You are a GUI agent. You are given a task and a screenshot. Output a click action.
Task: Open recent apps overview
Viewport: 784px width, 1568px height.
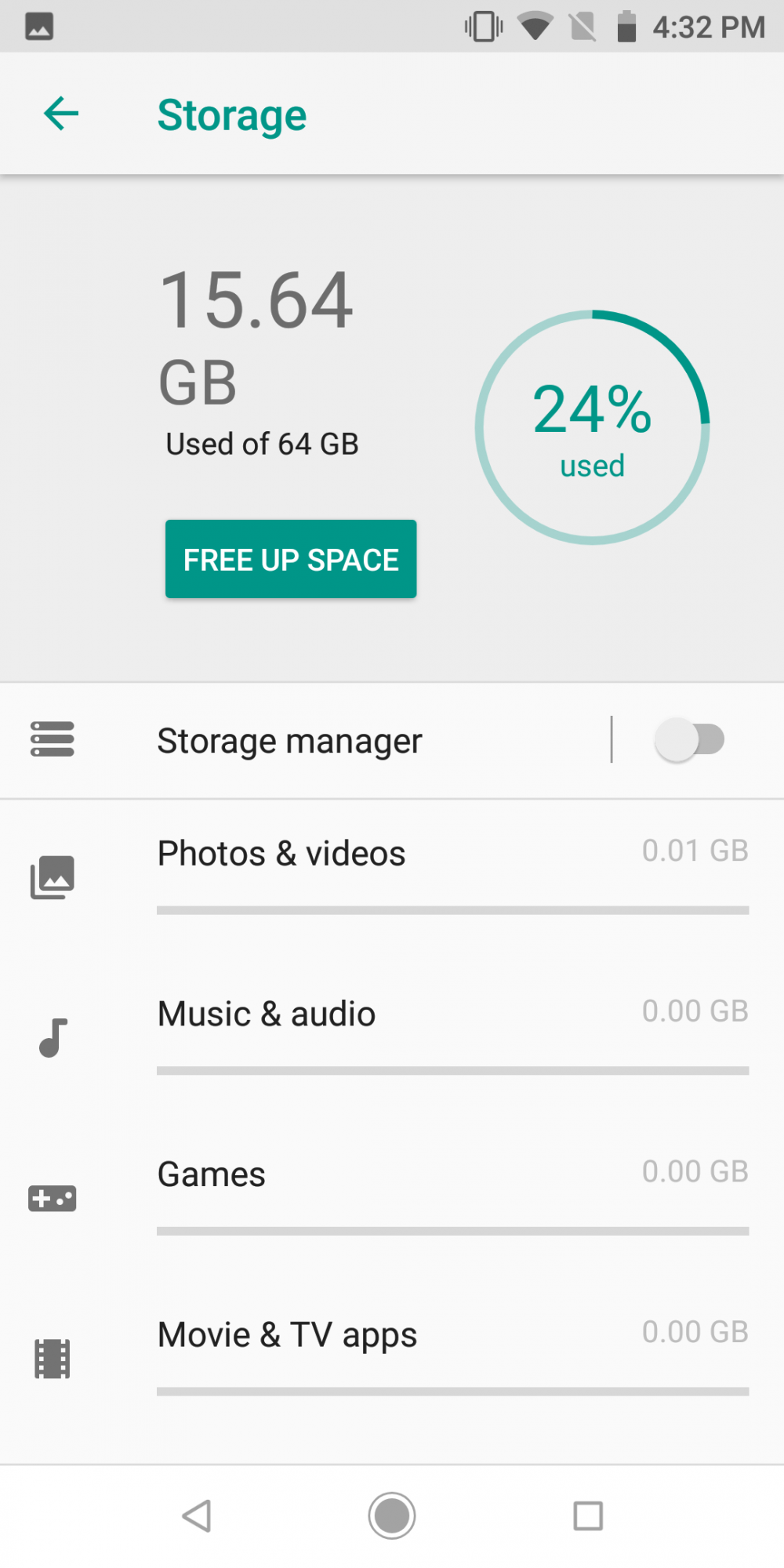coord(588,1515)
